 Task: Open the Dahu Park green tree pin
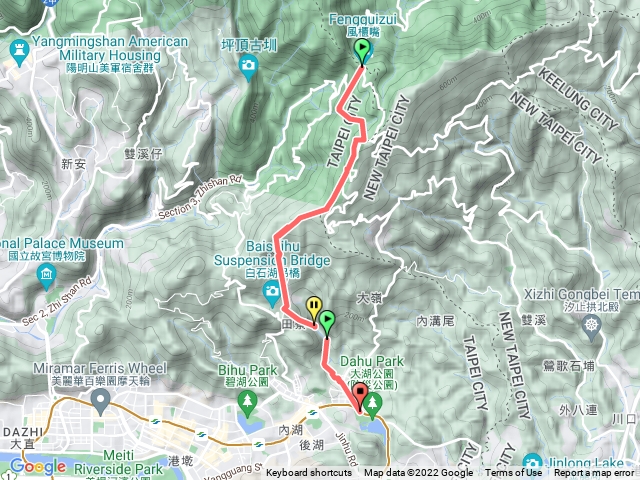click(x=373, y=404)
